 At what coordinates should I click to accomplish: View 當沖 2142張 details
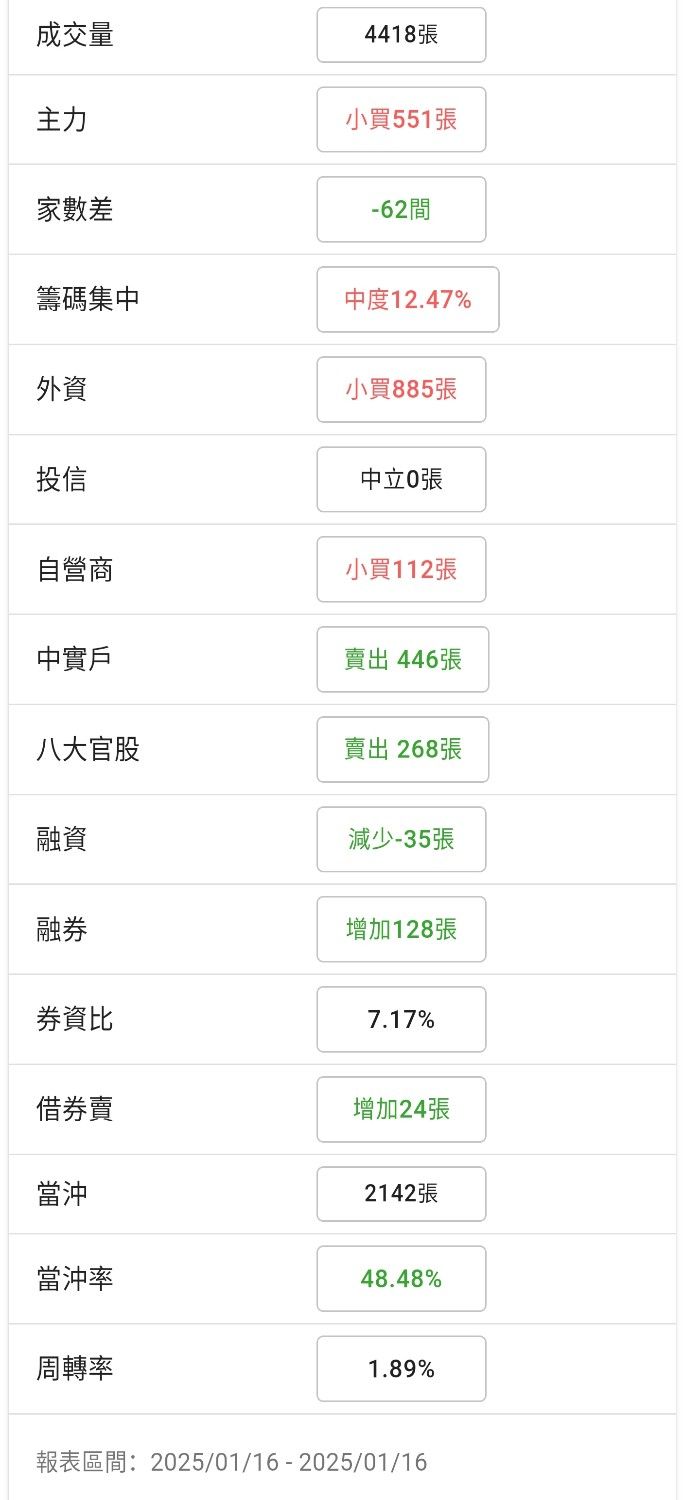[401, 1193]
